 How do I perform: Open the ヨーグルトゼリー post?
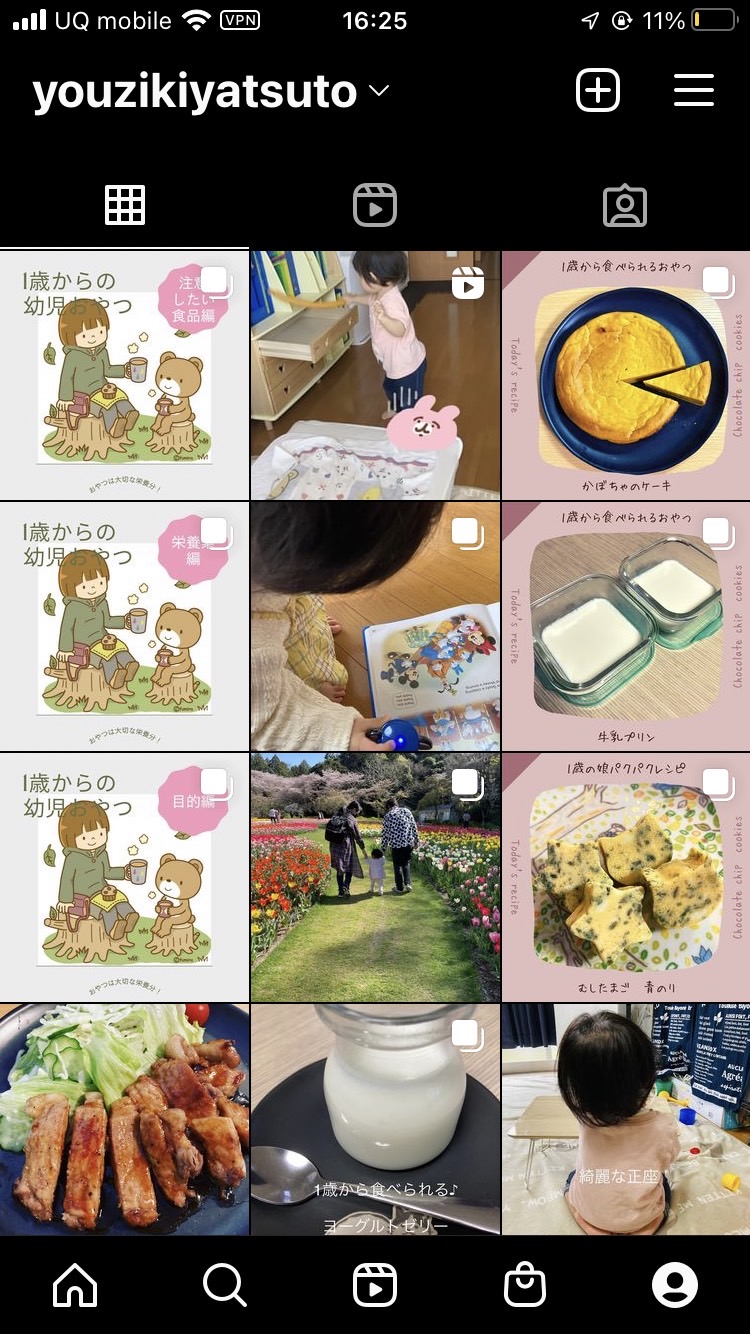(375, 1120)
